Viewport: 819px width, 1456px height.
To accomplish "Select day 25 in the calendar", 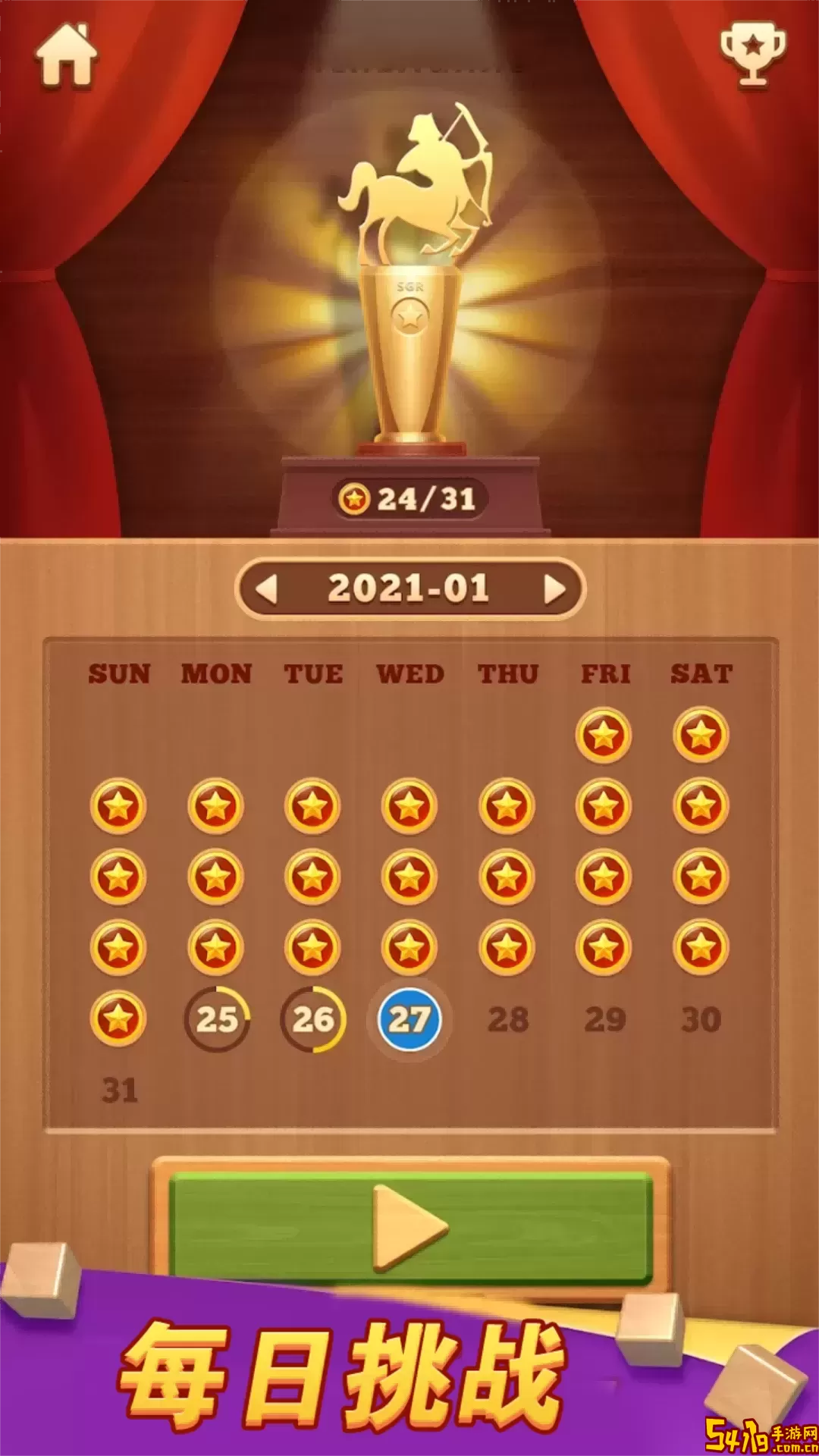I will pyautogui.click(x=216, y=1018).
